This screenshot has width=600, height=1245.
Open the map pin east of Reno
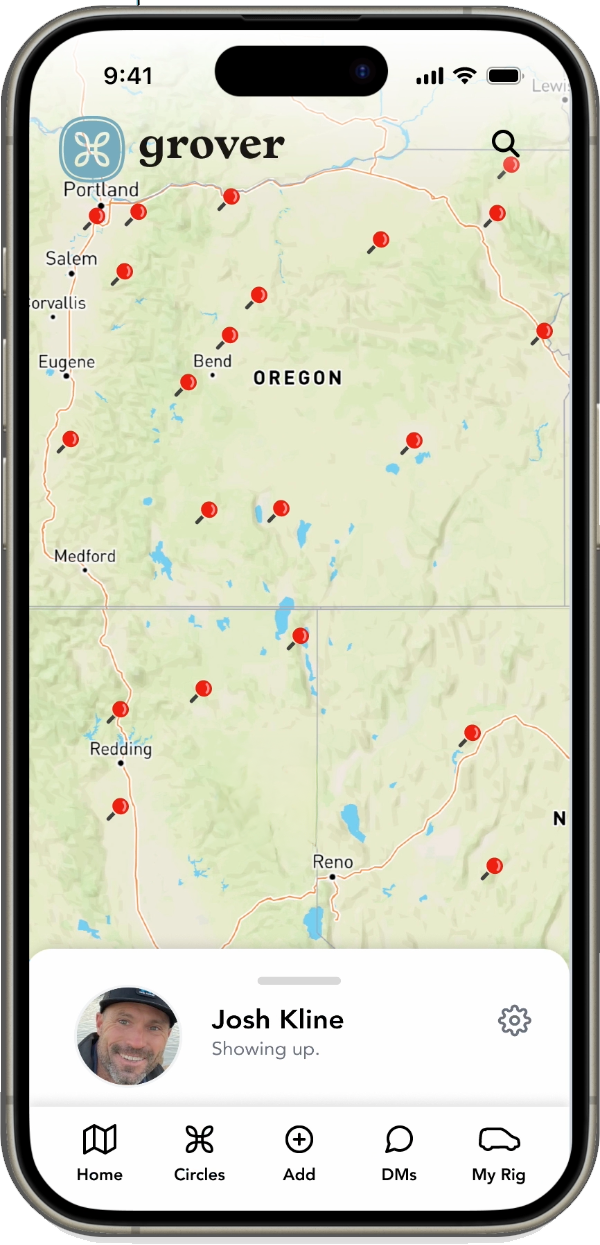(492, 867)
